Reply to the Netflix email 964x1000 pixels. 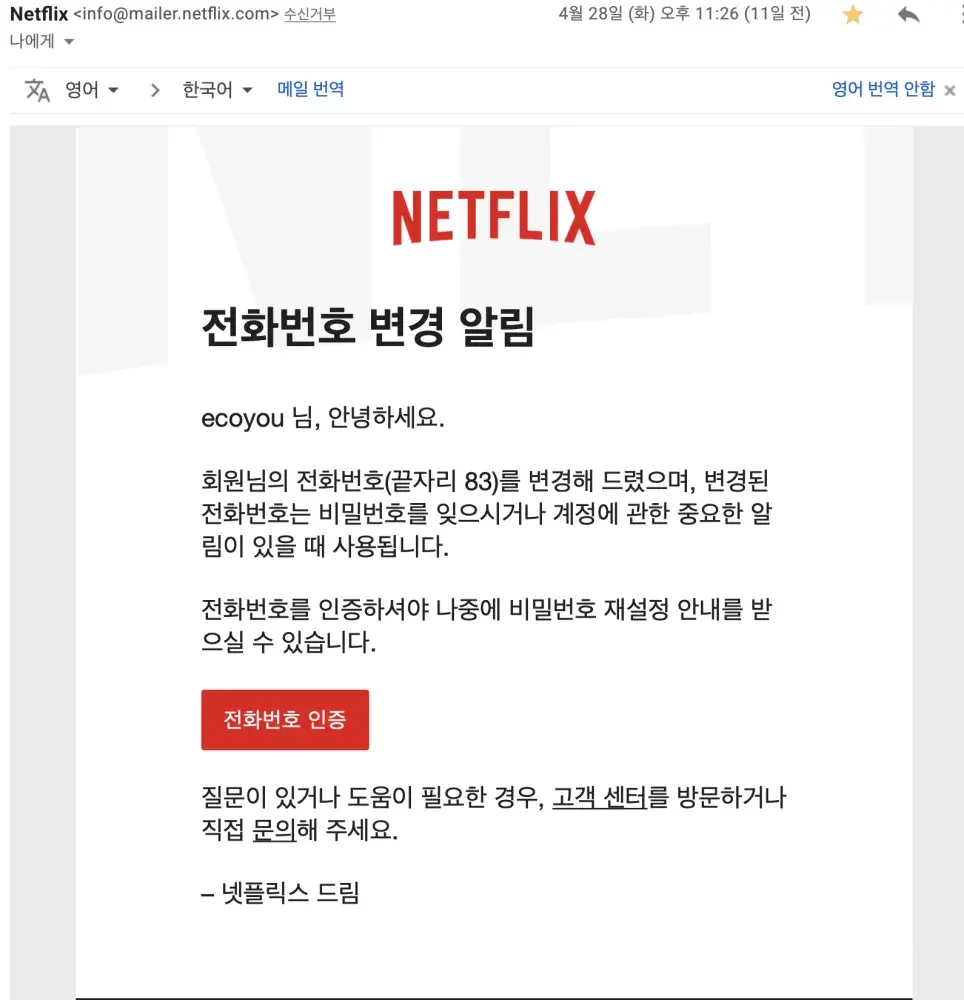pos(908,14)
